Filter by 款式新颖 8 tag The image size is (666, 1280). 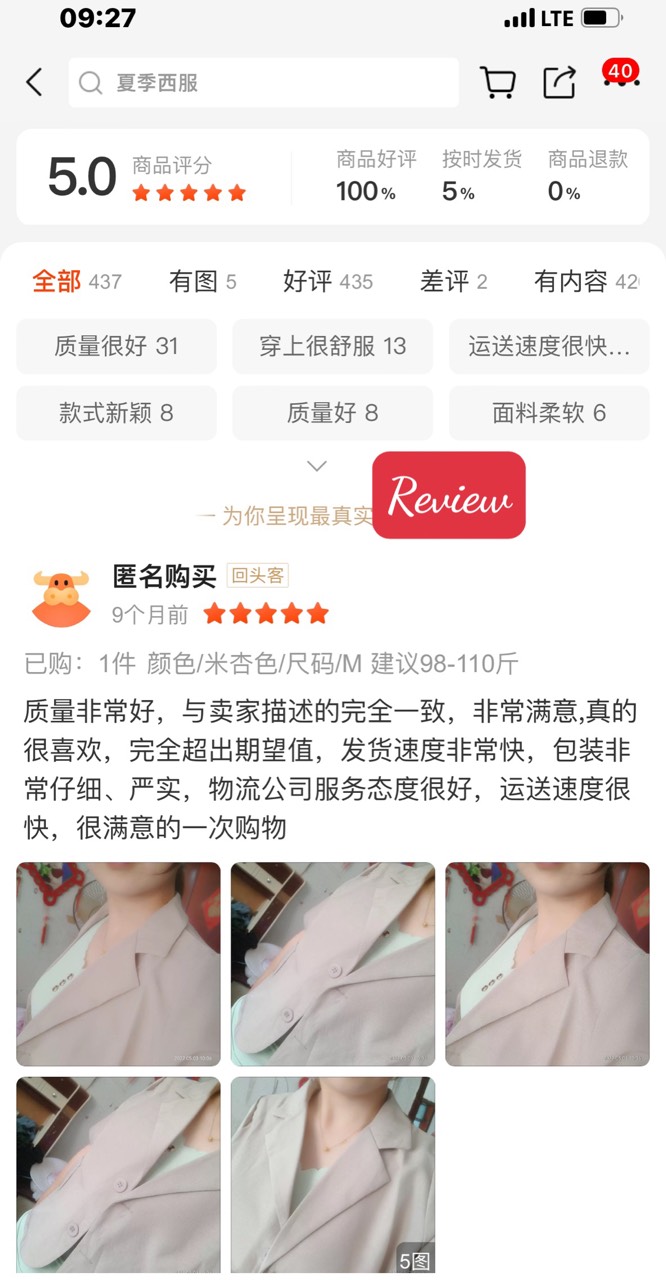116,413
